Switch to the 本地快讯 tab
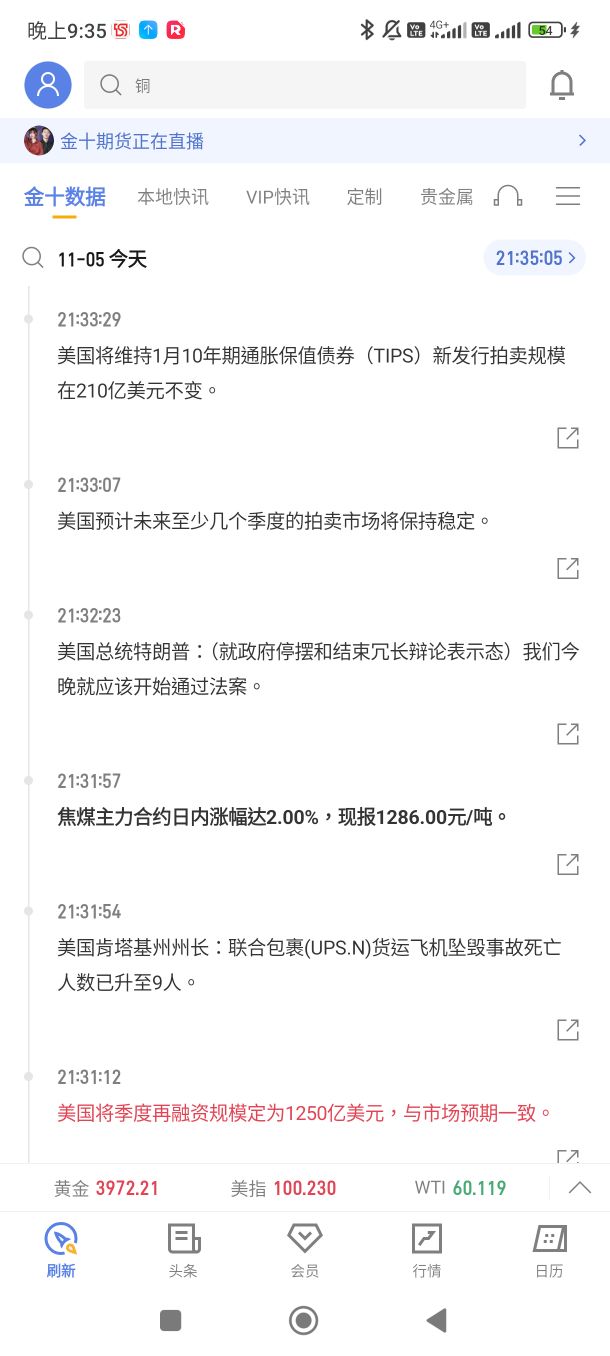610x1356 pixels. tap(173, 197)
